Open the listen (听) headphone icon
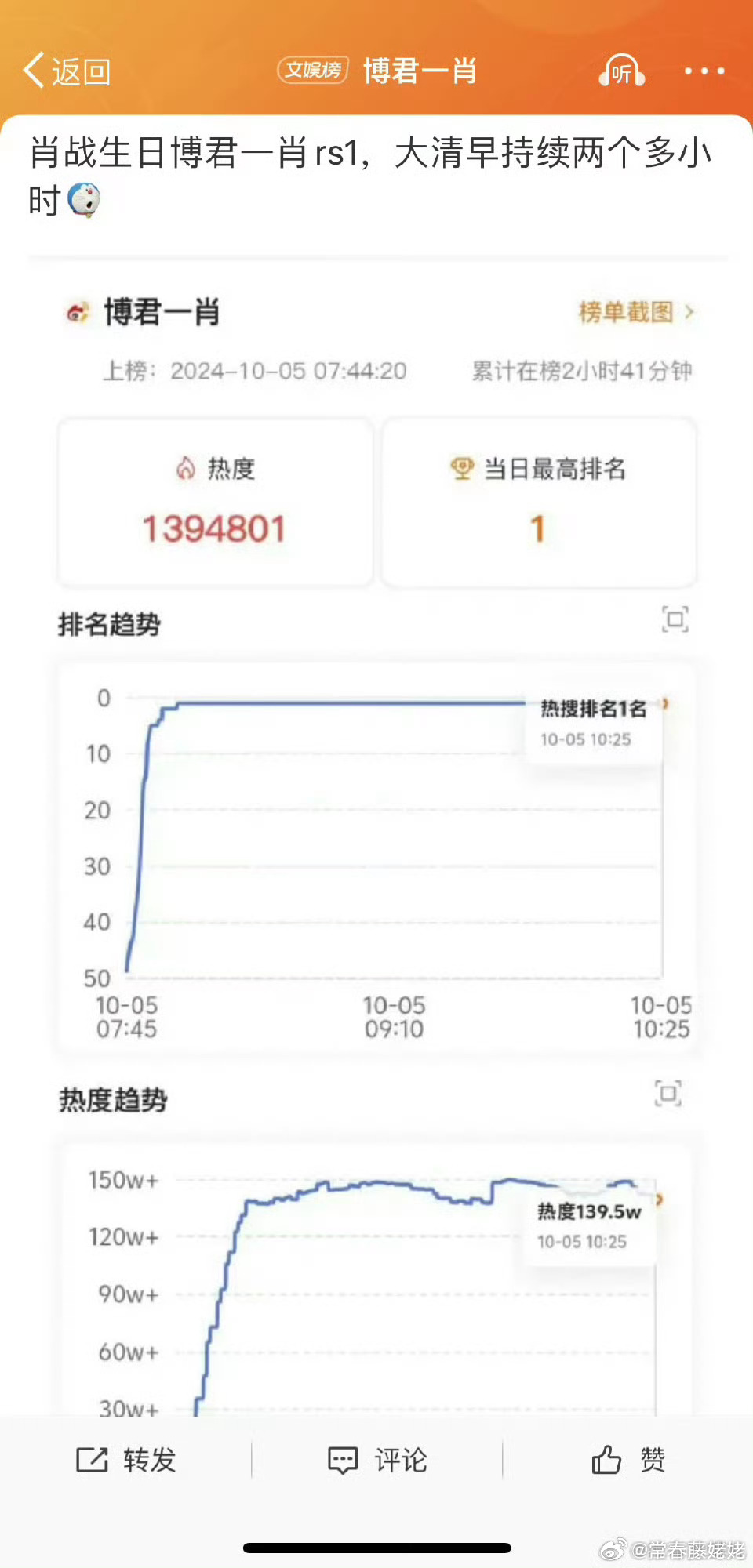Viewport: 753px width, 1568px height. pyautogui.click(x=621, y=71)
